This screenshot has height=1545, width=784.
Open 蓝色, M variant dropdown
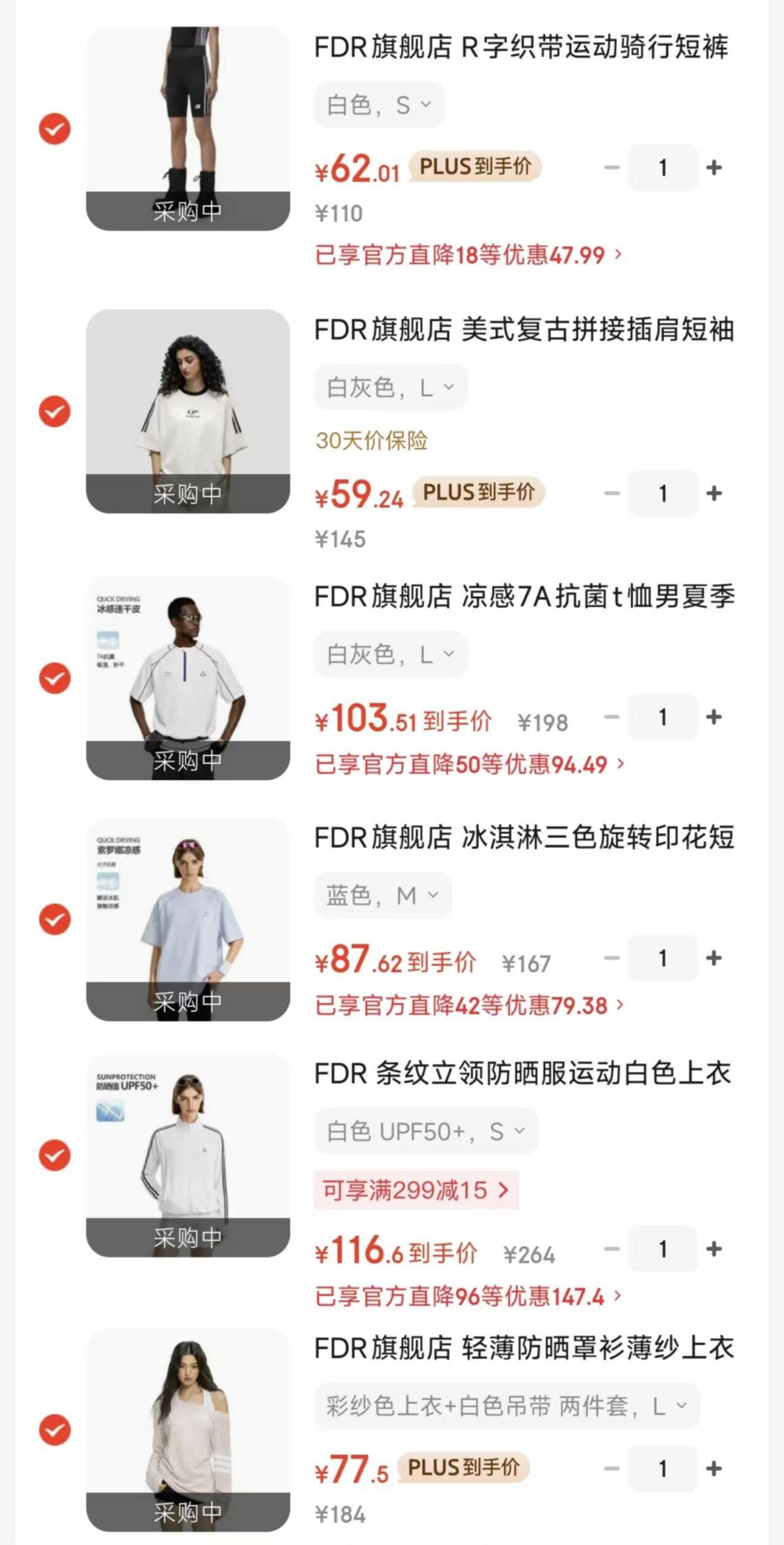point(382,896)
